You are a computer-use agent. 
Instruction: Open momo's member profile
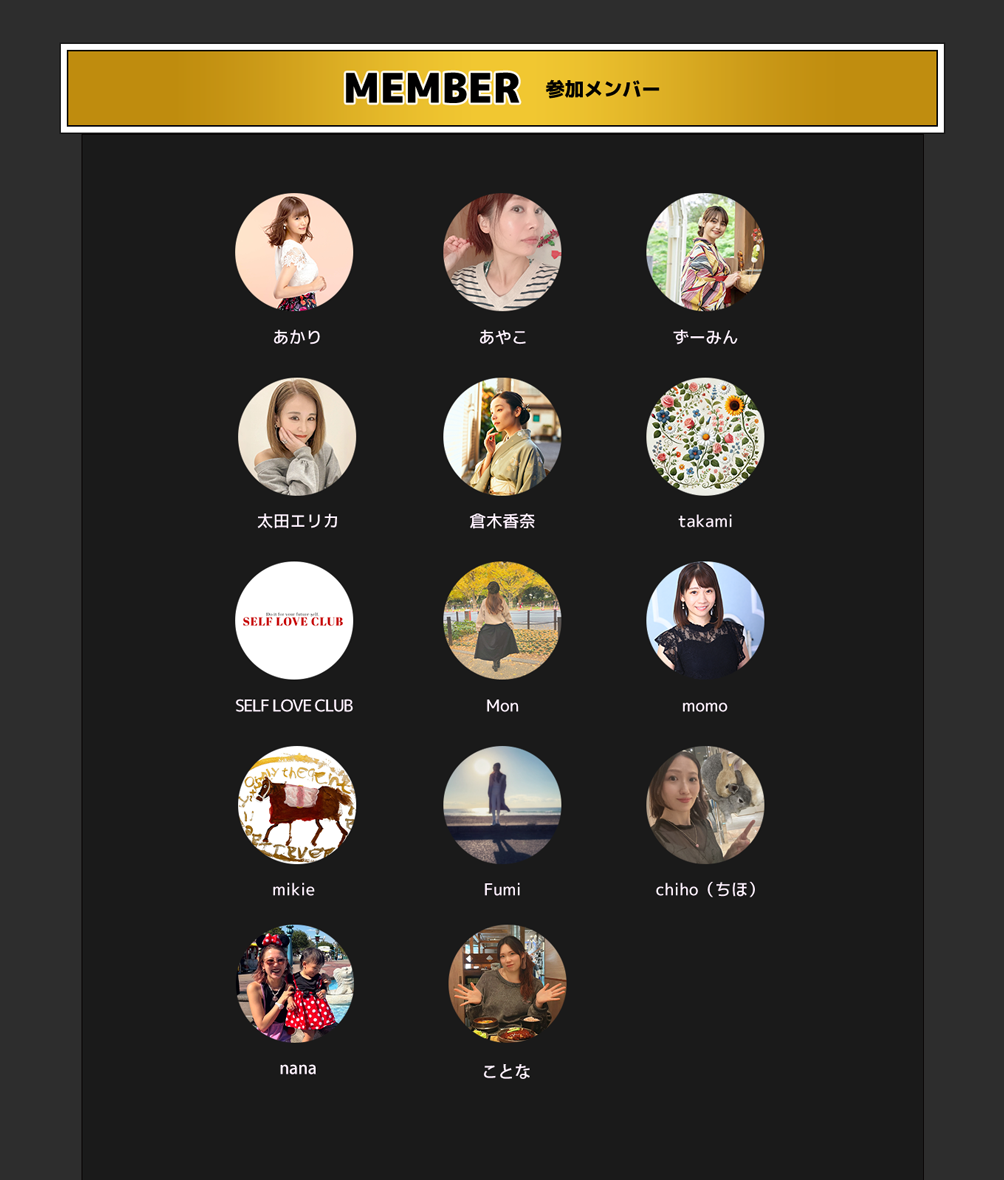(705, 620)
